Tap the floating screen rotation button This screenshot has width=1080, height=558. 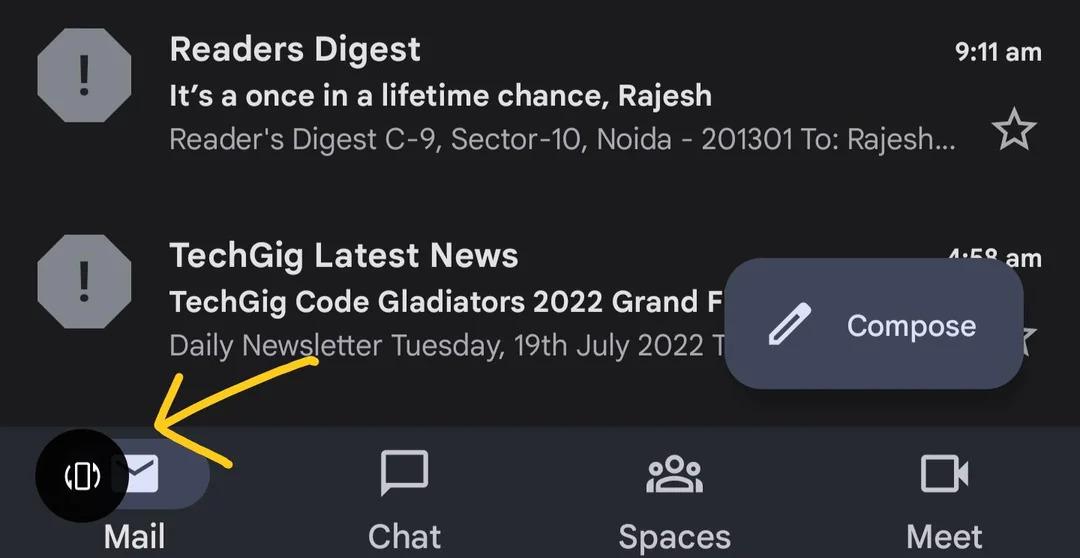(x=83, y=476)
